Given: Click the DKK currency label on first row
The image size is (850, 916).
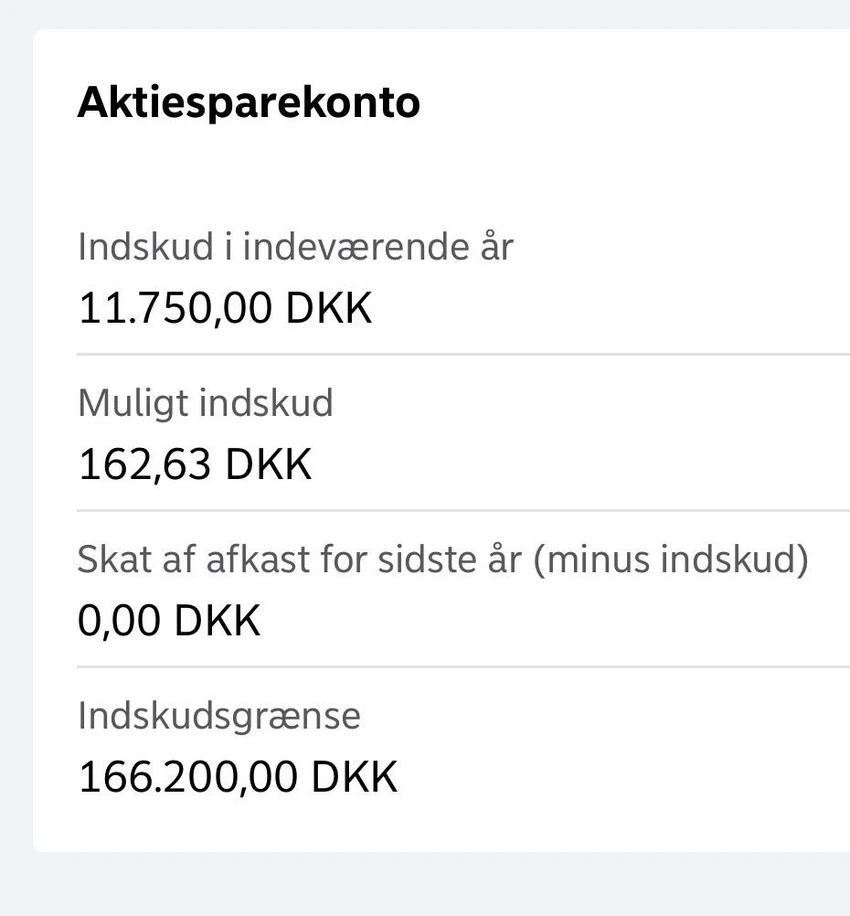Looking at the screenshot, I should coord(330,307).
